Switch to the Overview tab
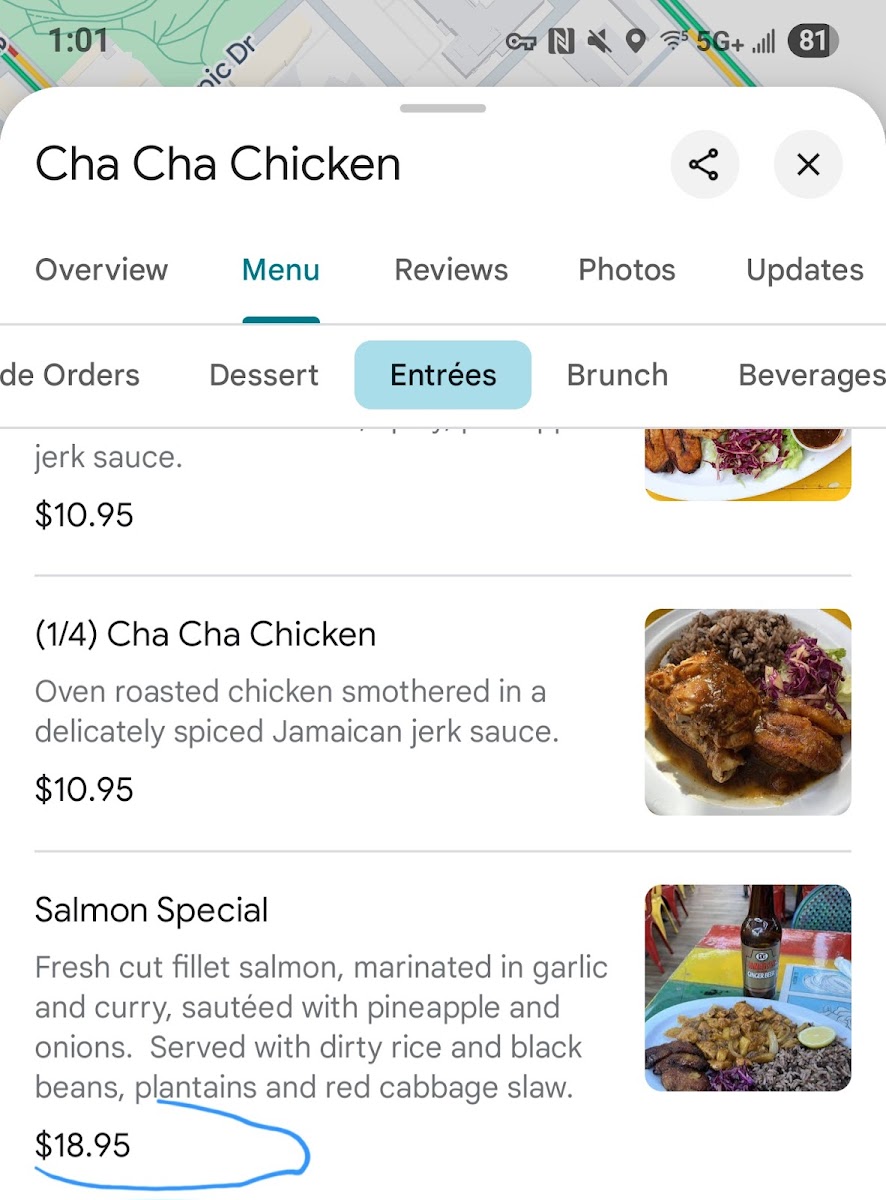 (101, 270)
